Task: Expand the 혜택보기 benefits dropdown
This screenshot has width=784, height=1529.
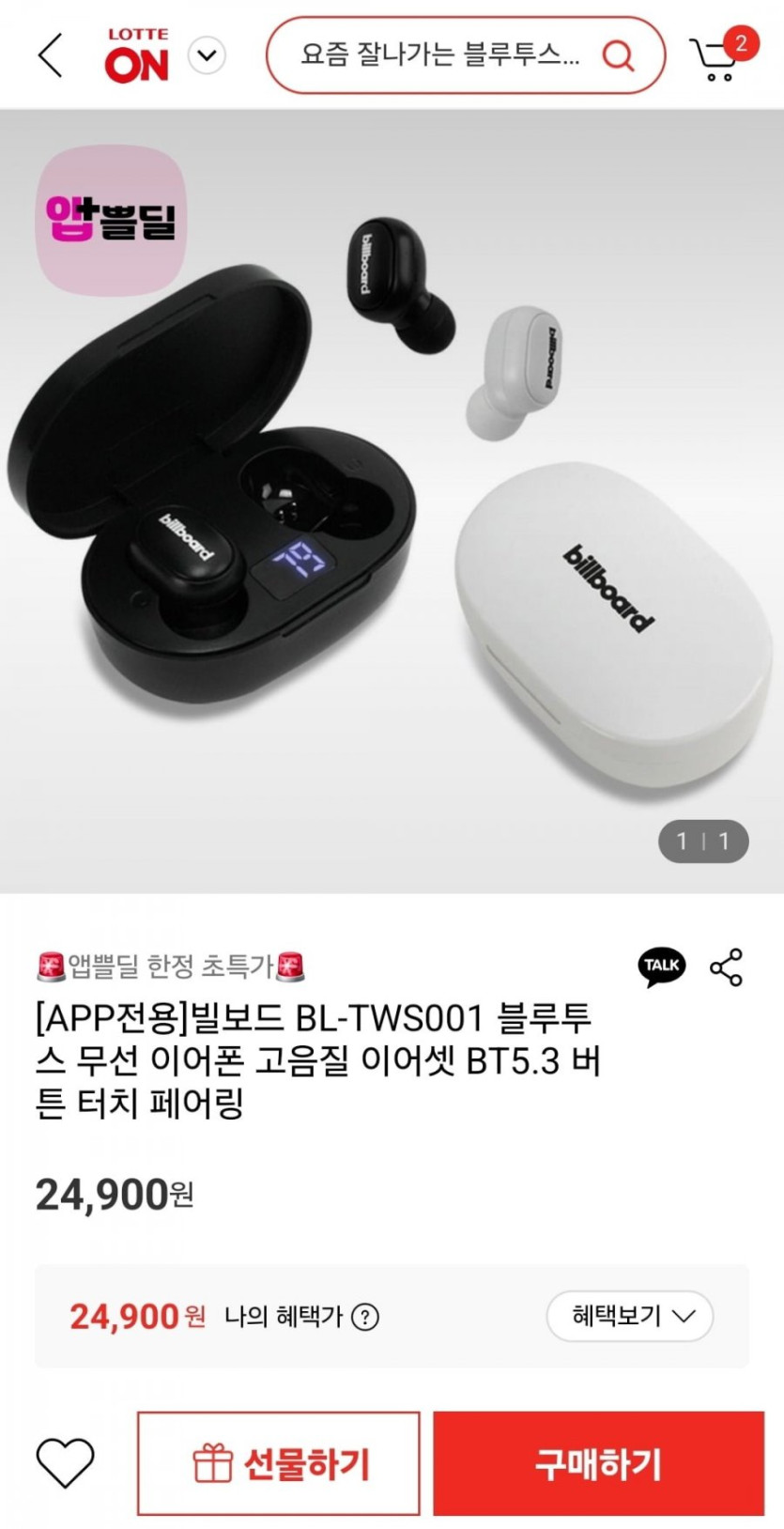Action: coord(630,1316)
